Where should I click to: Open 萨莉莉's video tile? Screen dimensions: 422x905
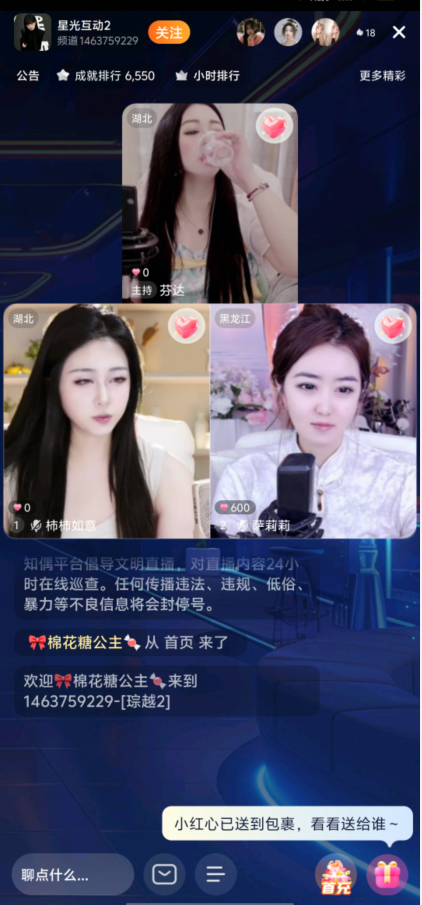[x=313, y=421]
